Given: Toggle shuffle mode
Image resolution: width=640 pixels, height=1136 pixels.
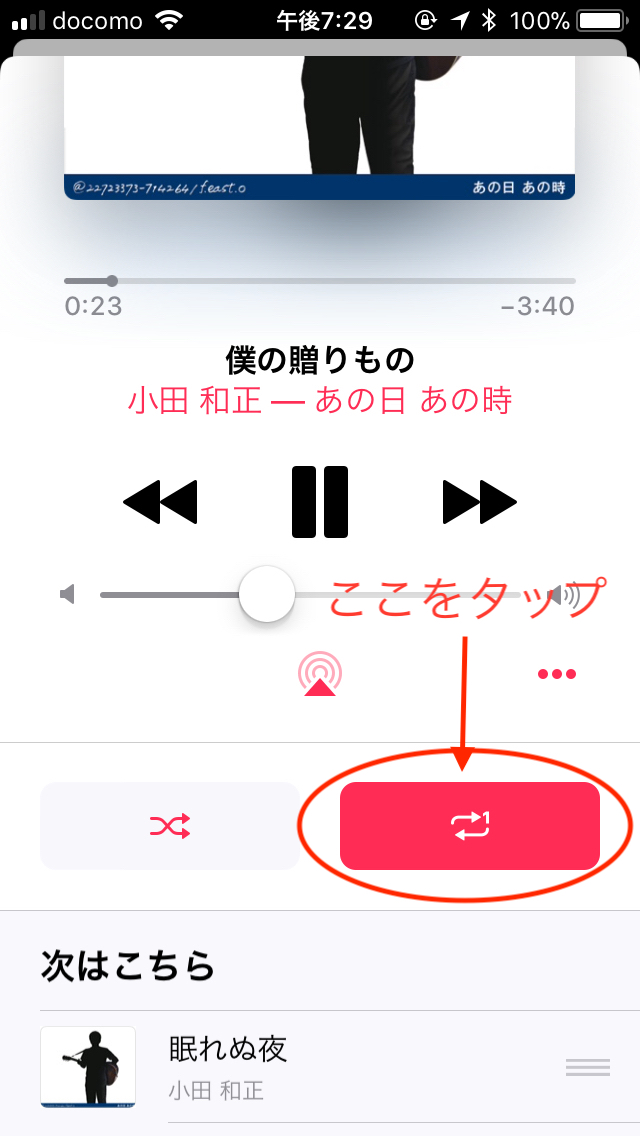Looking at the screenshot, I should click(170, 826).
